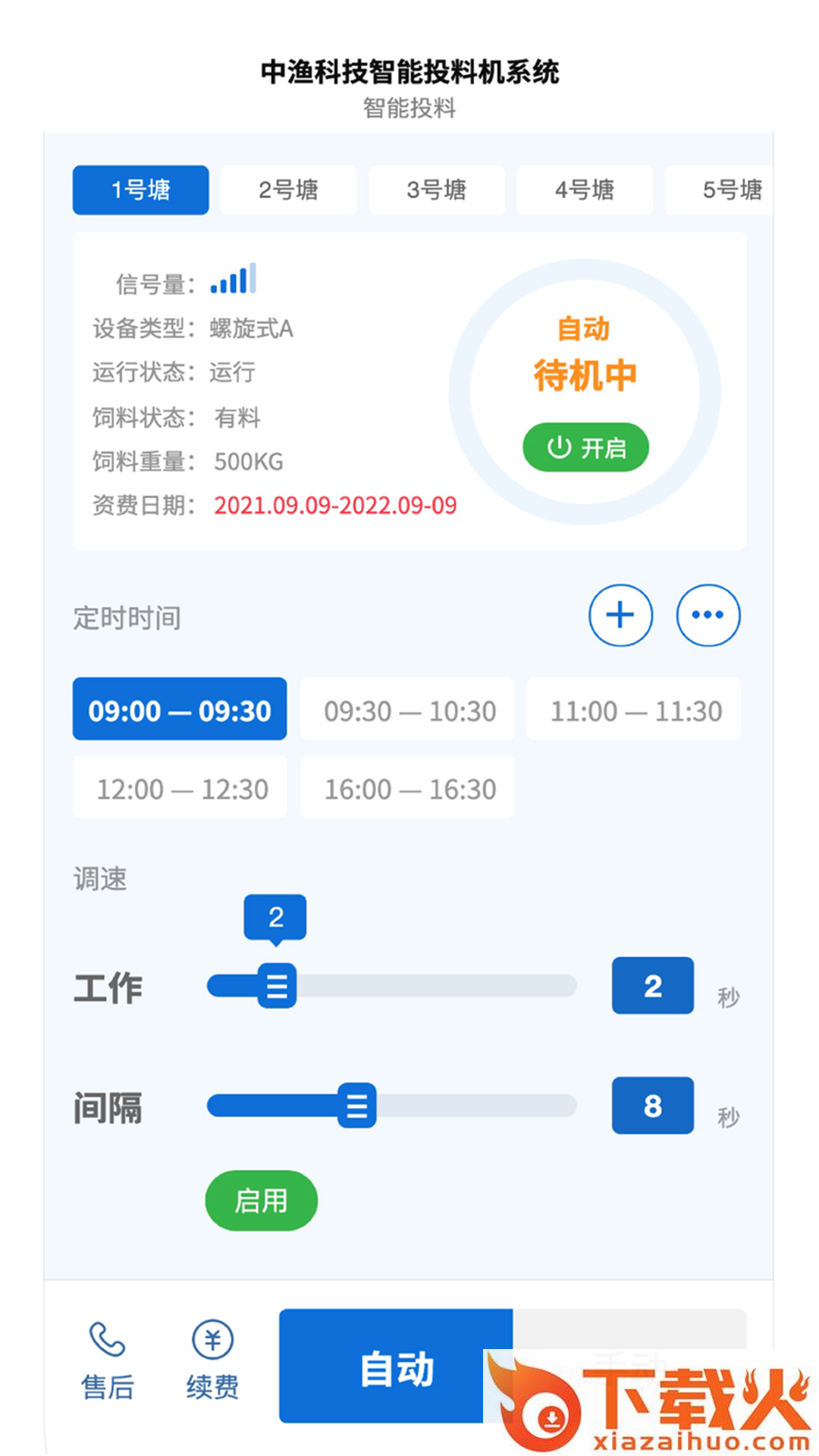
Task: Select the 09:00 — 09:30 time slot
Action: click(x=180, y=709)
